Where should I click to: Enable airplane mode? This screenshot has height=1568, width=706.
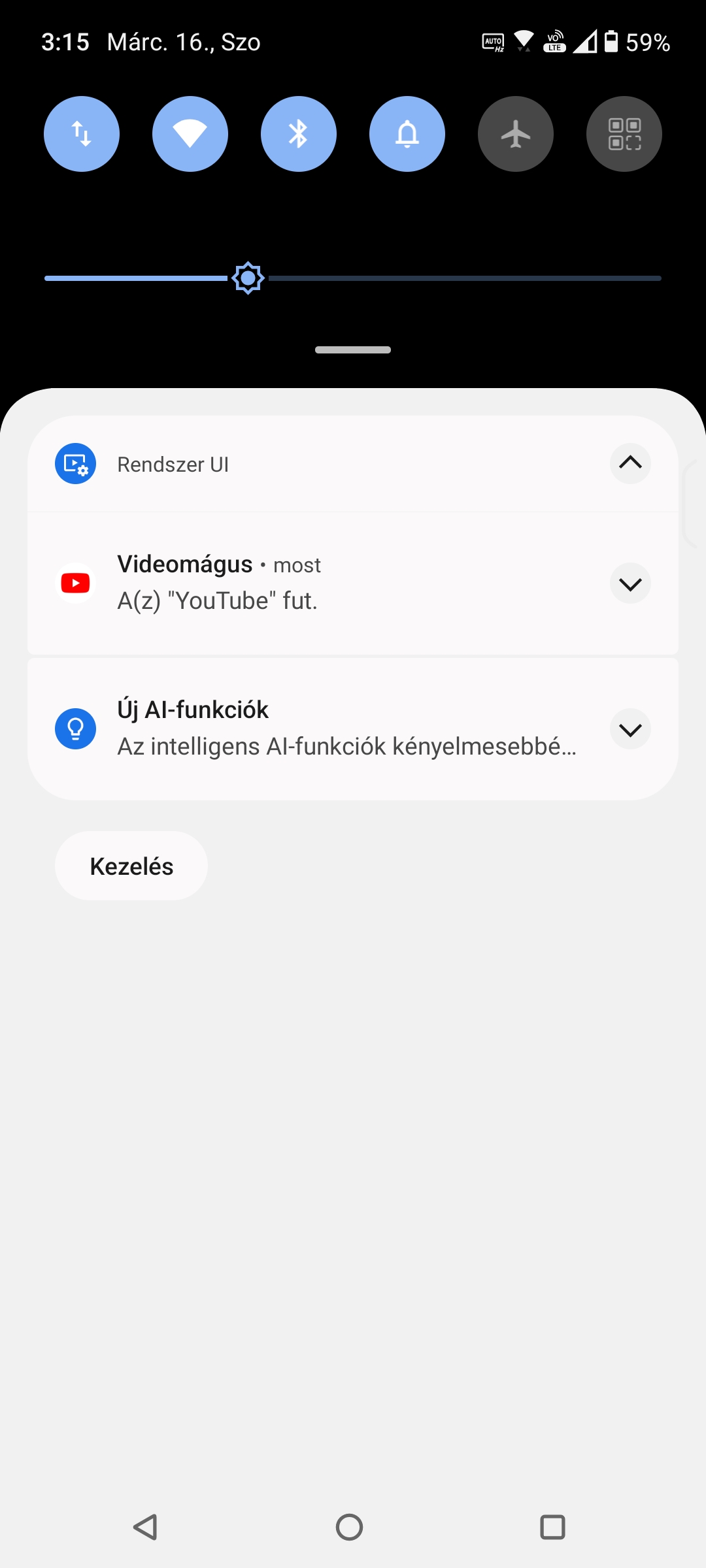click(x=516, y=134)
